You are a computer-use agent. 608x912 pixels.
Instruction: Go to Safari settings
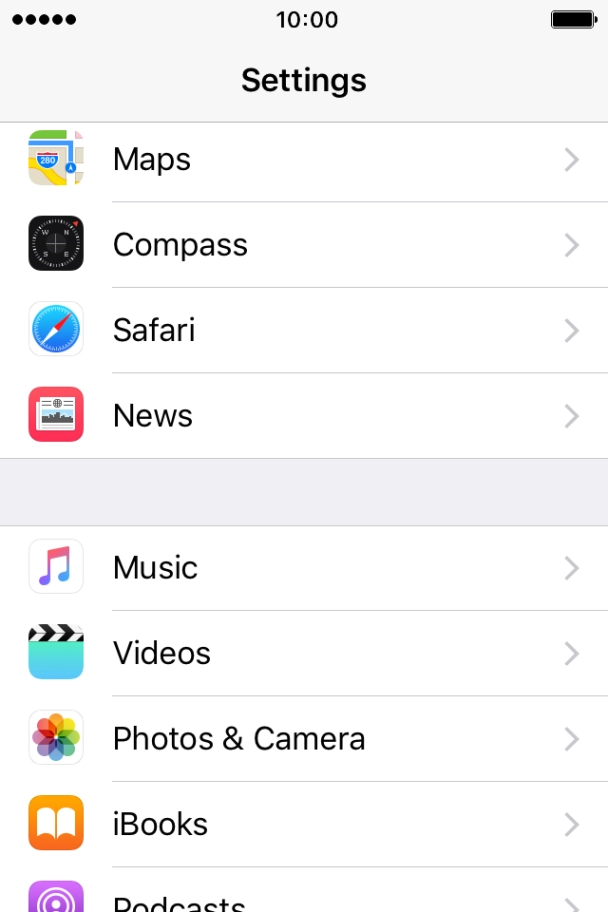pyautogui.click(x=304, y=330)
